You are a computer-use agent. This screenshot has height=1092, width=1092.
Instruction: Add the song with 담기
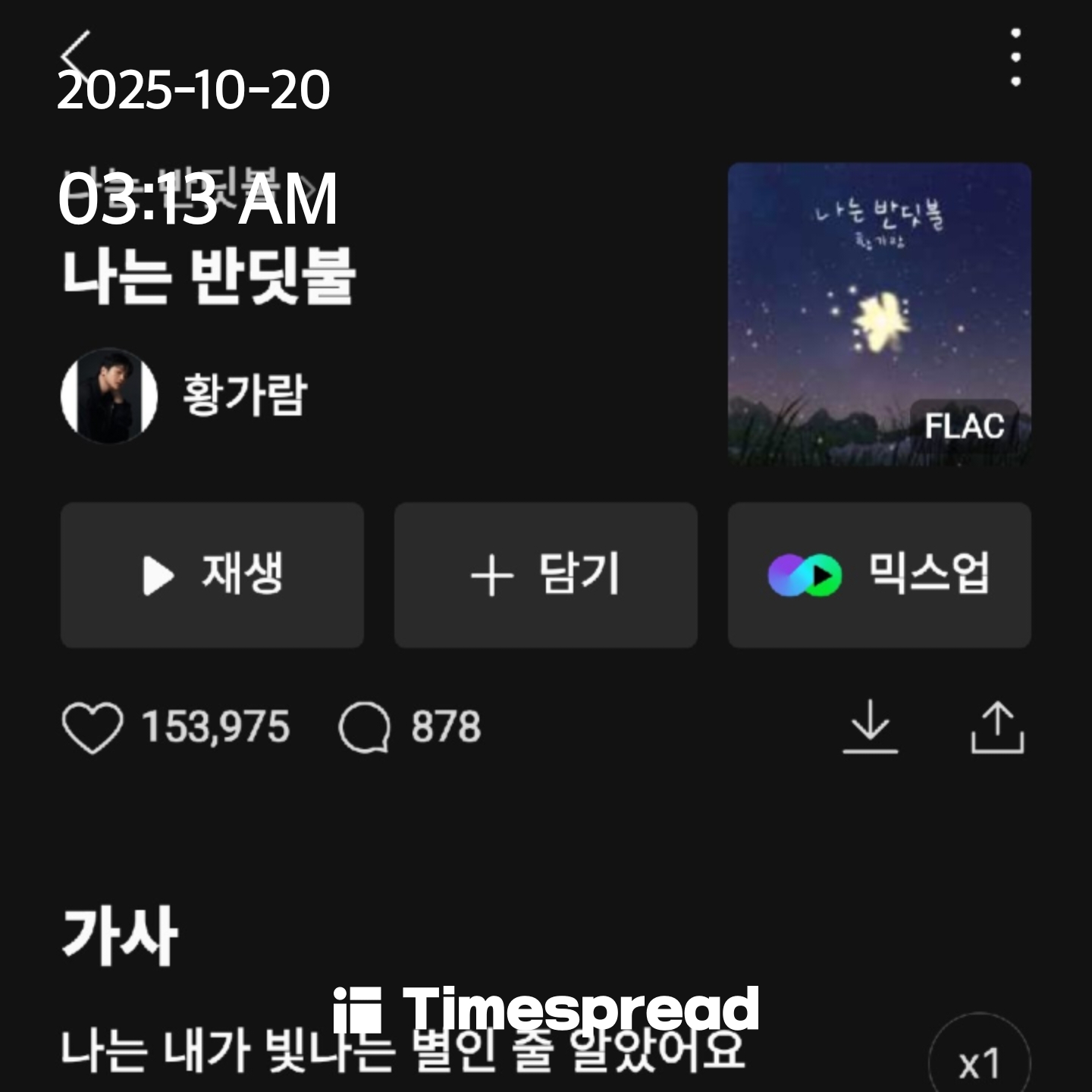545,575
